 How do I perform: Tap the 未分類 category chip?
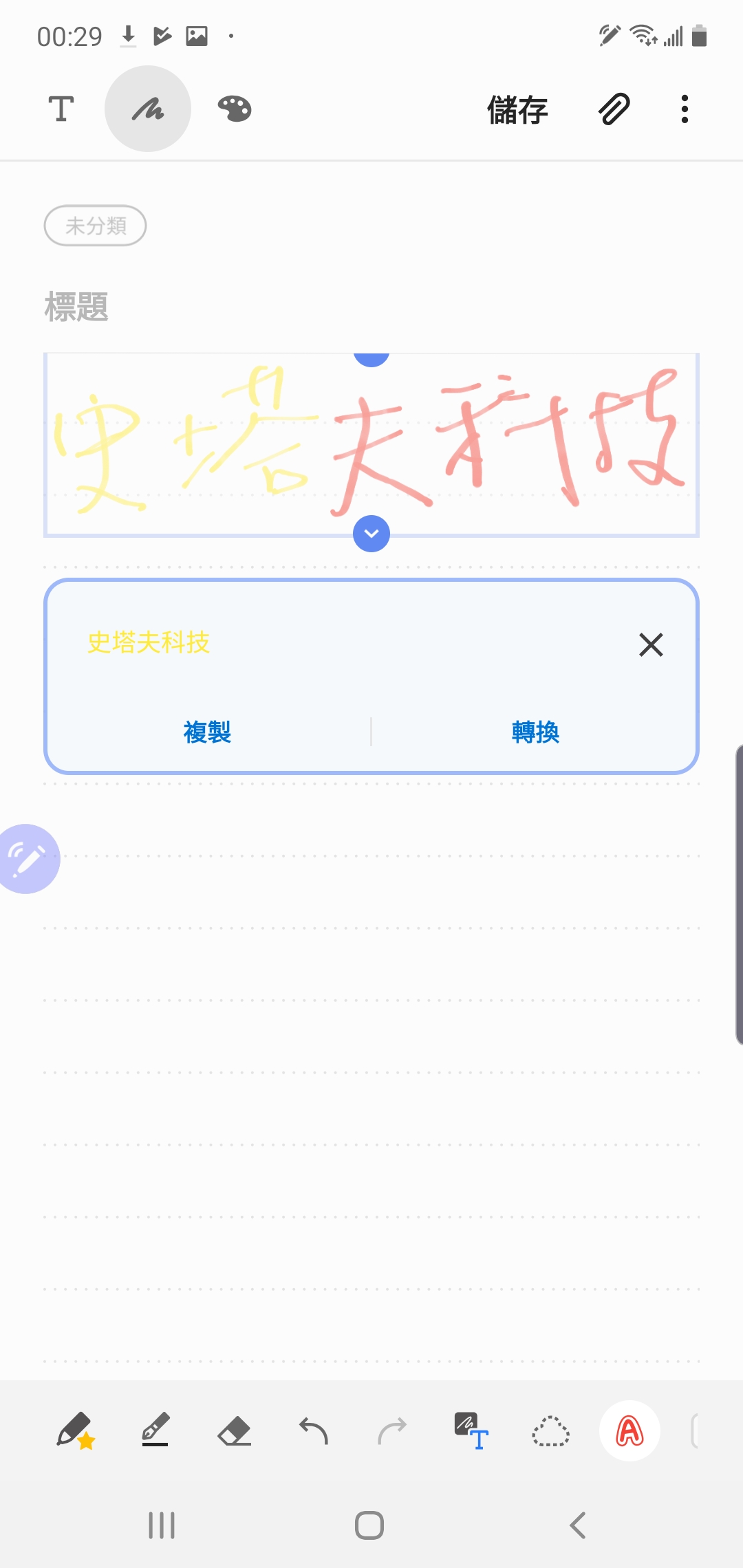coord(96,226)
